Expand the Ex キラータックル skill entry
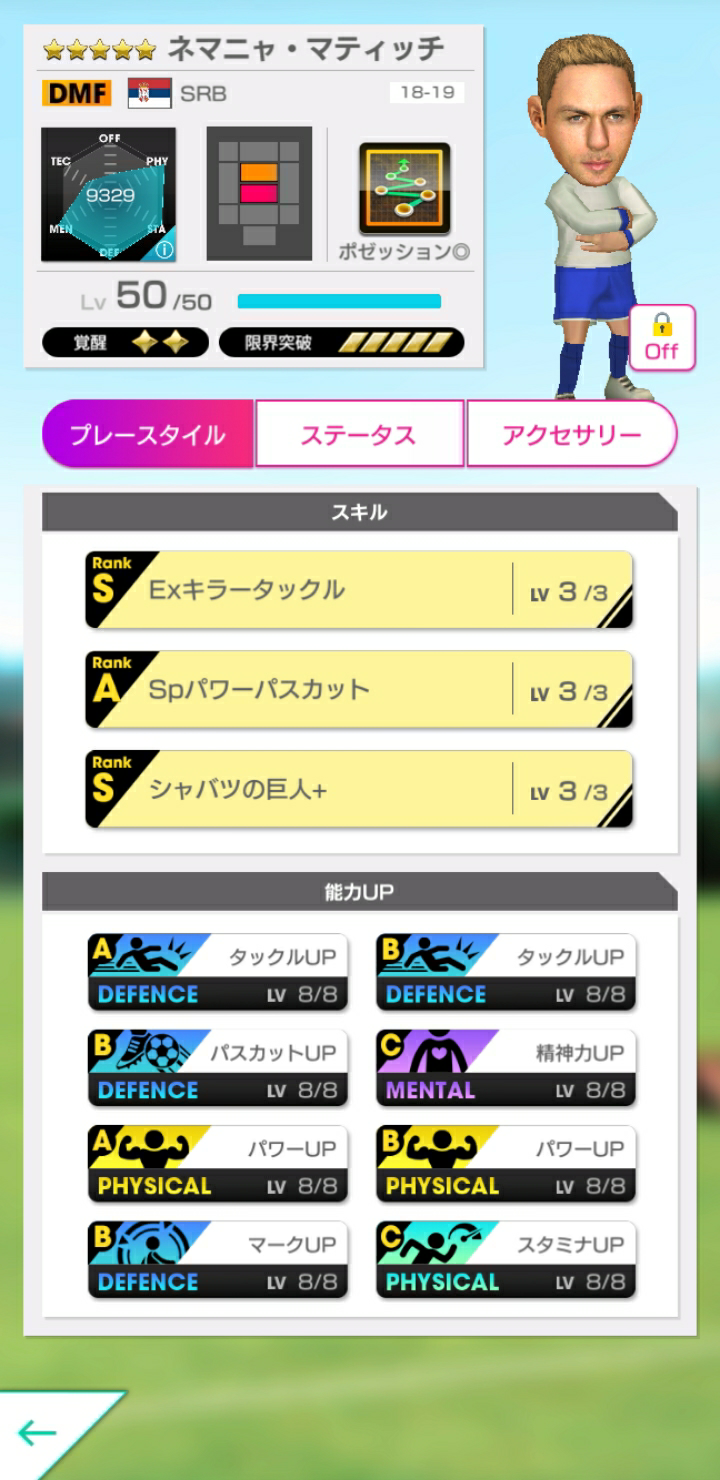 [x=358, y=589]
